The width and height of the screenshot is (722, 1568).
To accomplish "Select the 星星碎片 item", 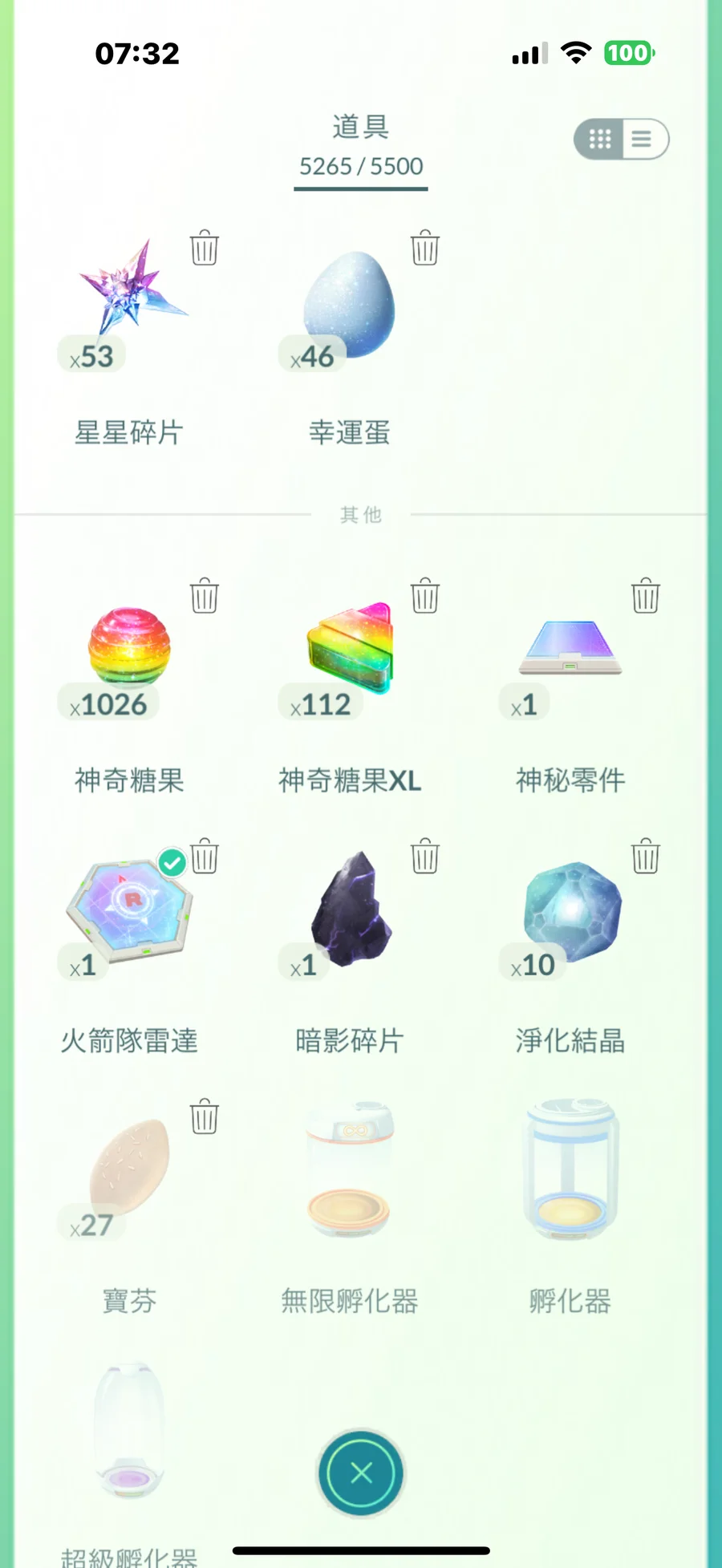I will click(x=130, y=289).
